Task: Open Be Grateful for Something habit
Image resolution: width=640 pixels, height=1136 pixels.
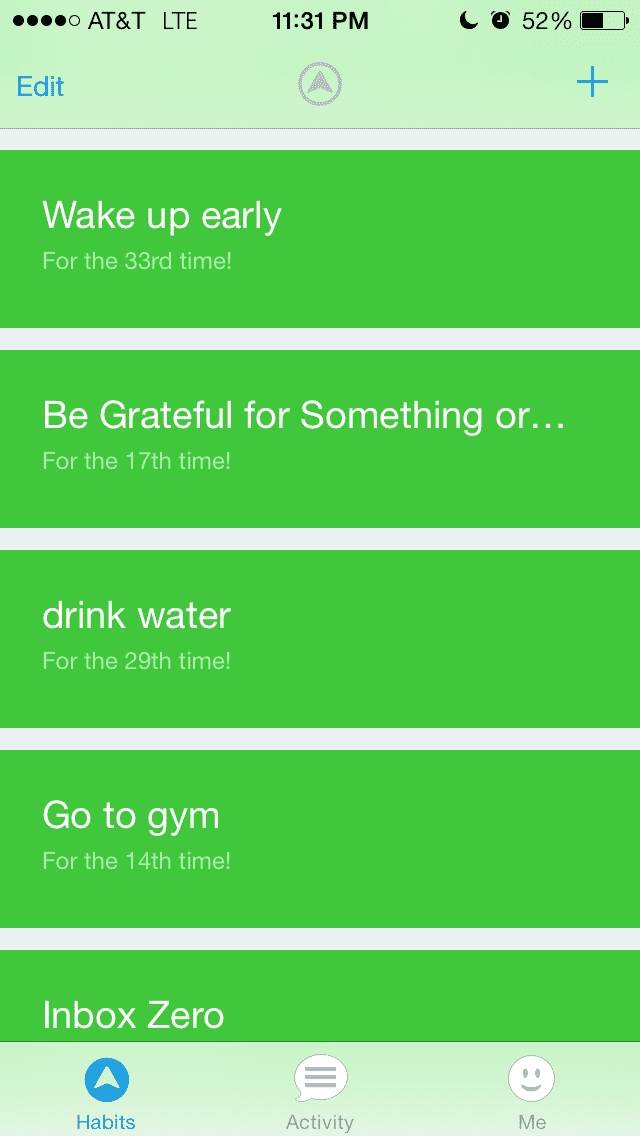Action: (320, 438)
